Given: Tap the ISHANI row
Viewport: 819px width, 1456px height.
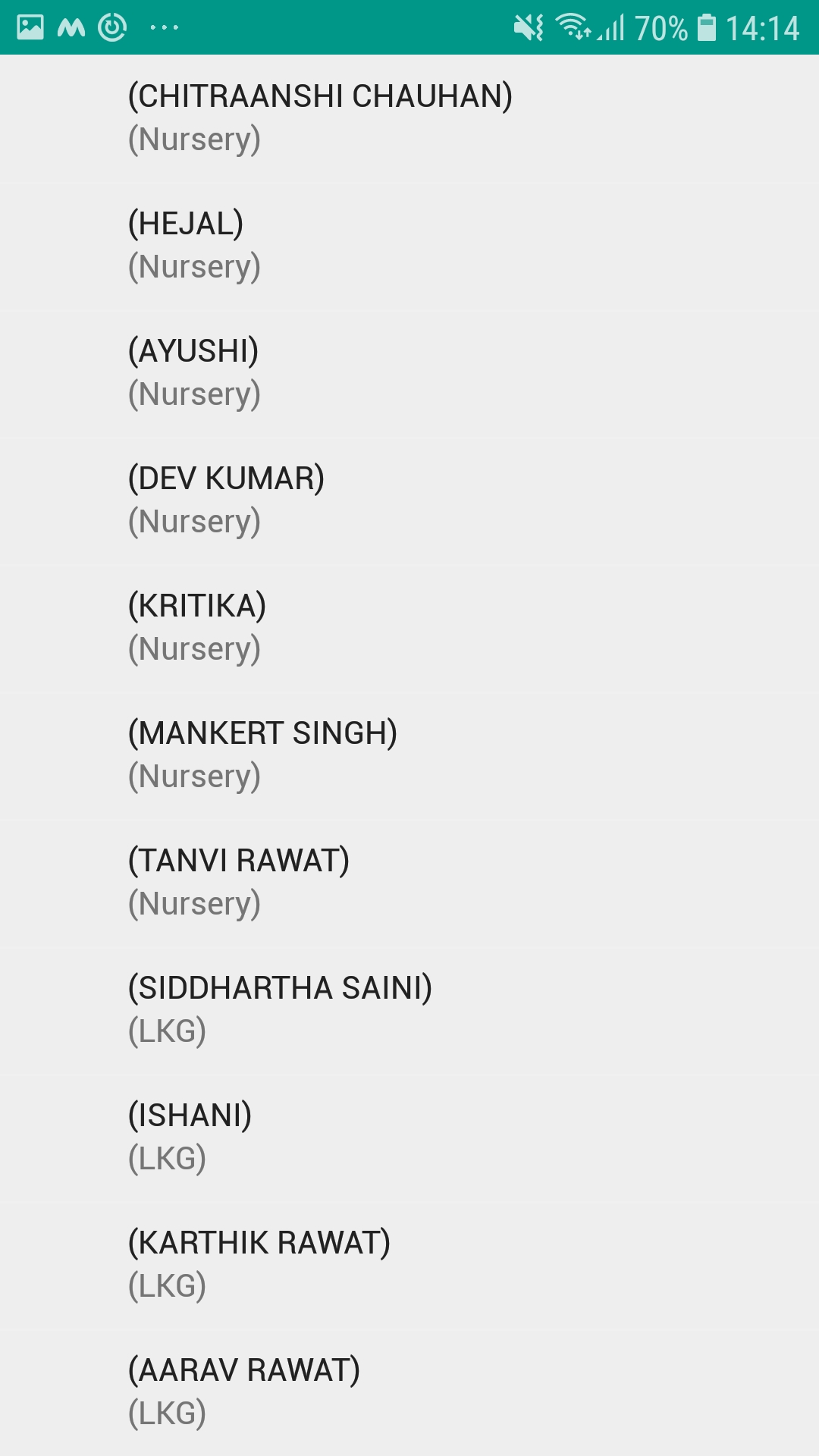Looking at the screenshot, I should (x=409, y=1137).
